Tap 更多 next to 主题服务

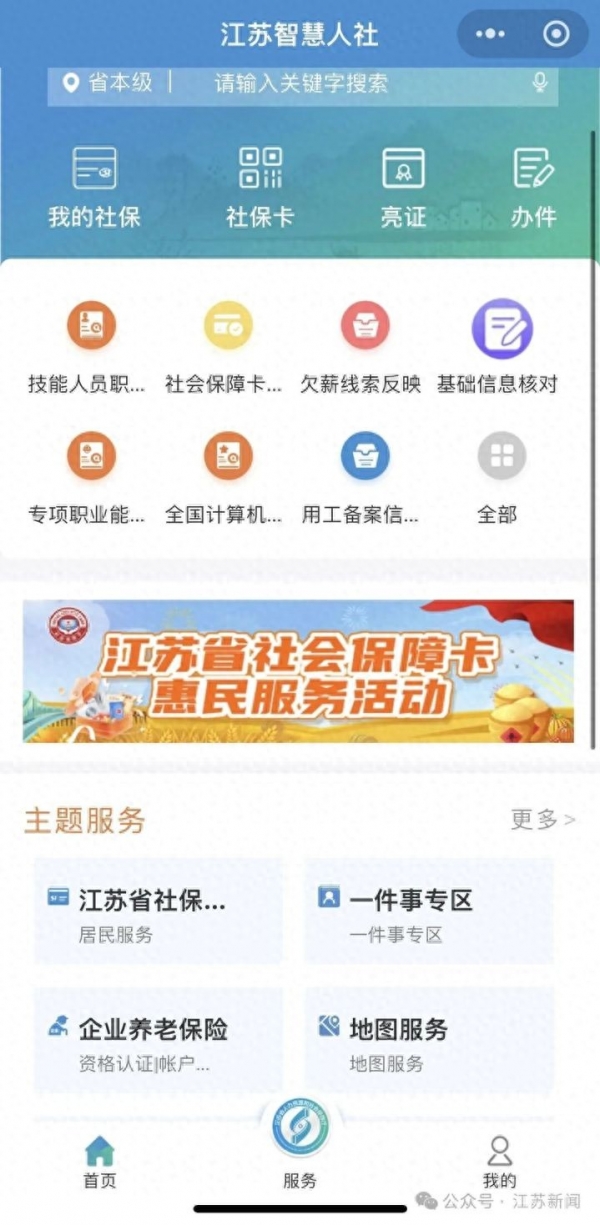[x=542, y=820]
